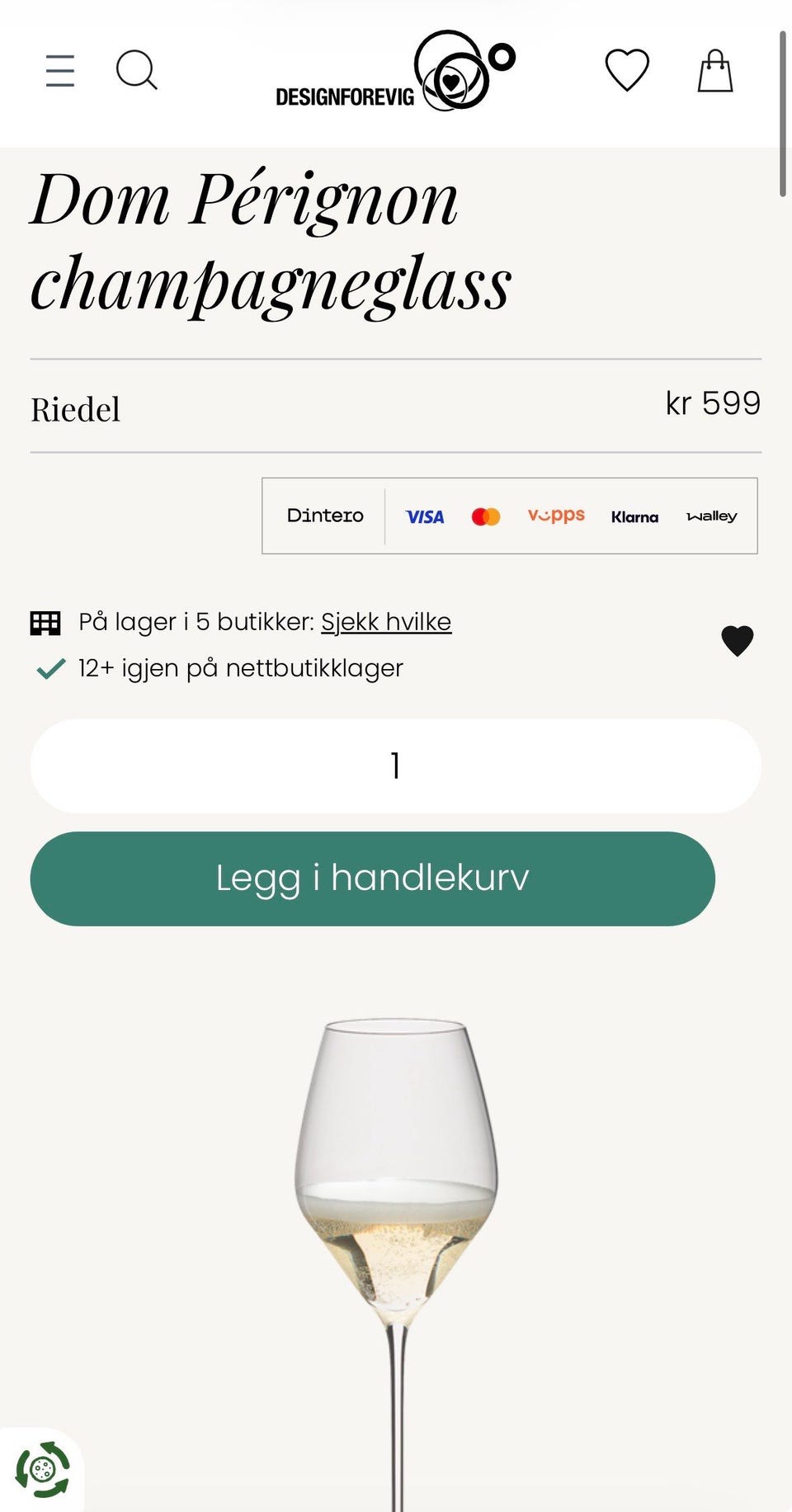792x1512 pixels.
Task: Tap "Legg i handlekurv" button
Action: (373, 878)
